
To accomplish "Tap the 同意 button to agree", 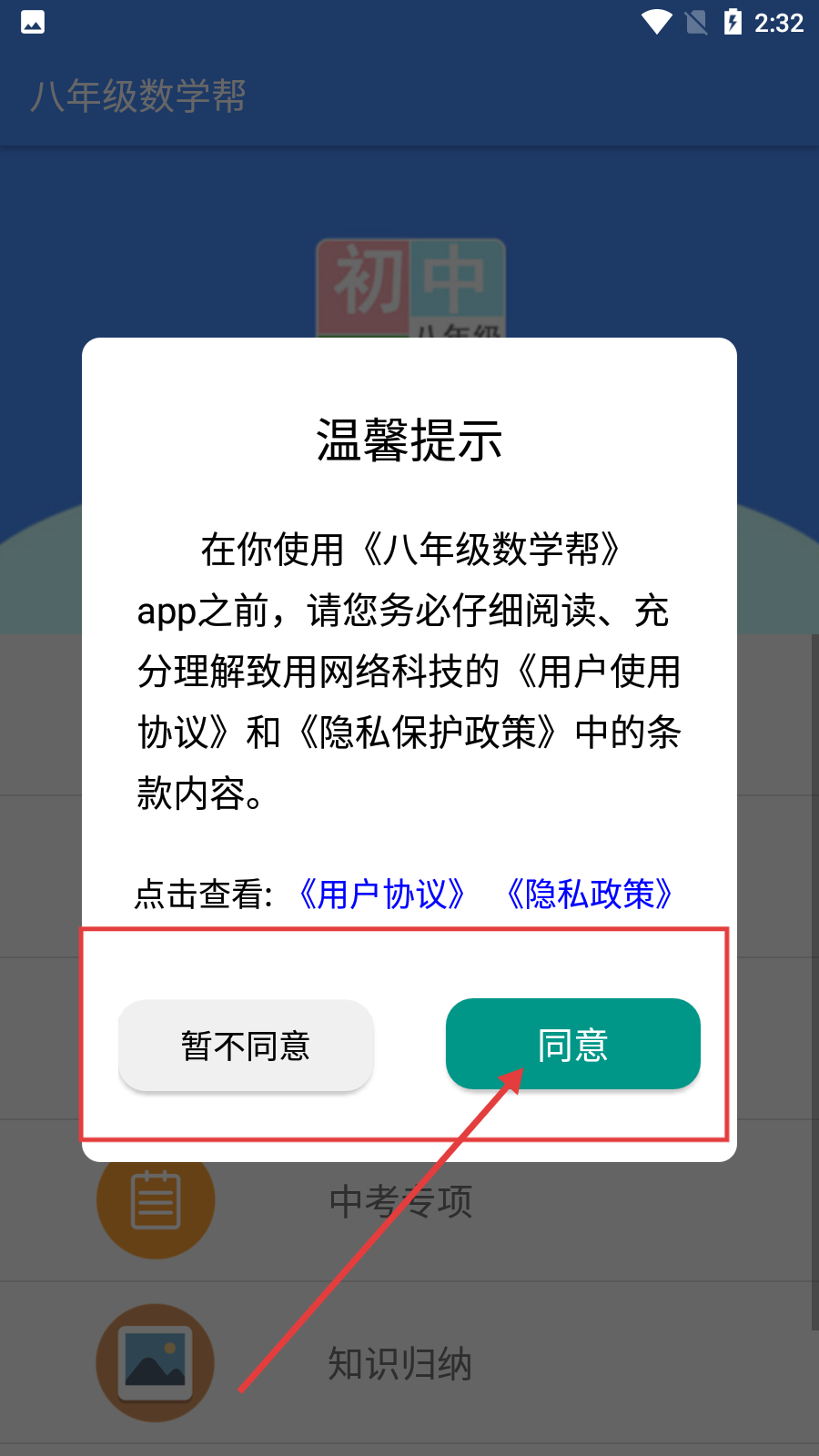I will [x=572, y=1044].
